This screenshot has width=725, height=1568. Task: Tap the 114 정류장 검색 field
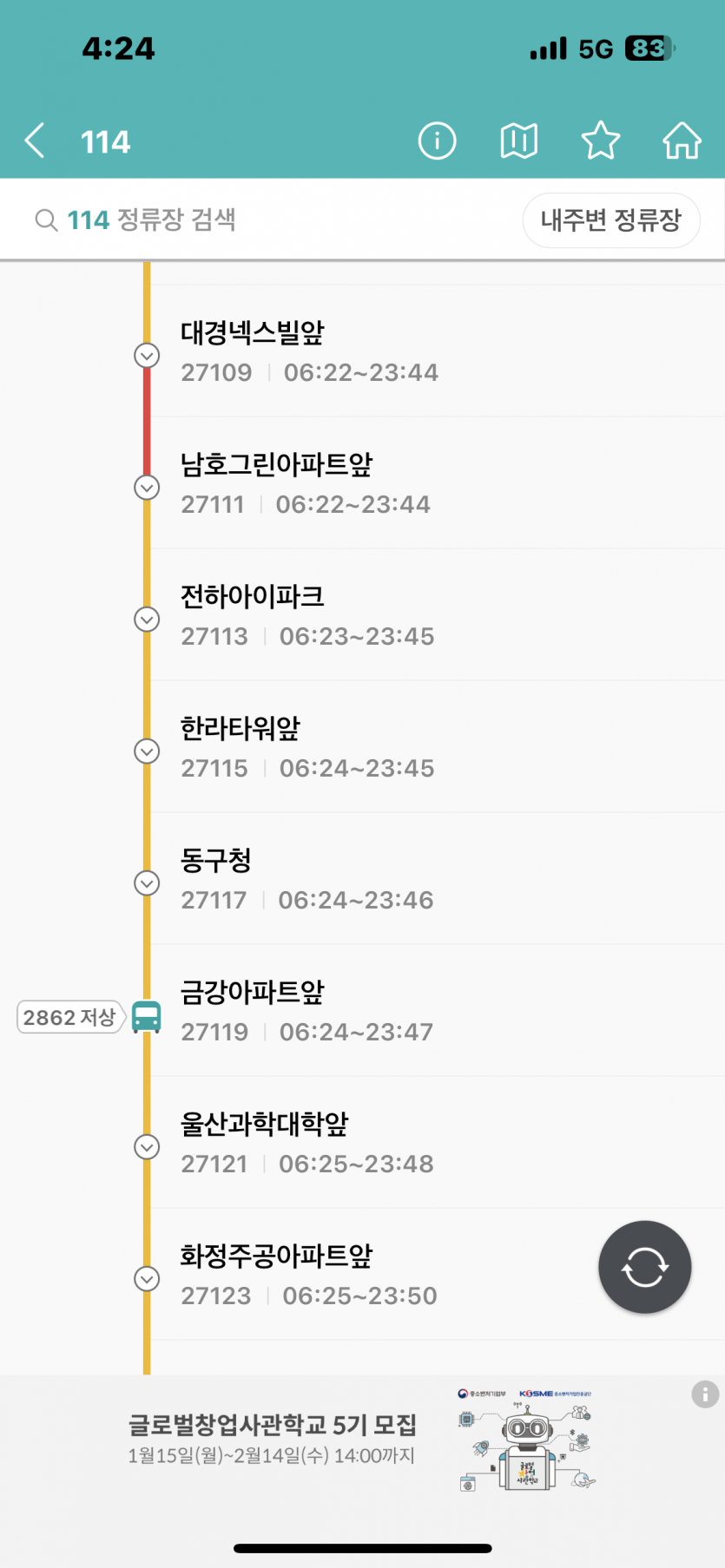click(260, 220)
